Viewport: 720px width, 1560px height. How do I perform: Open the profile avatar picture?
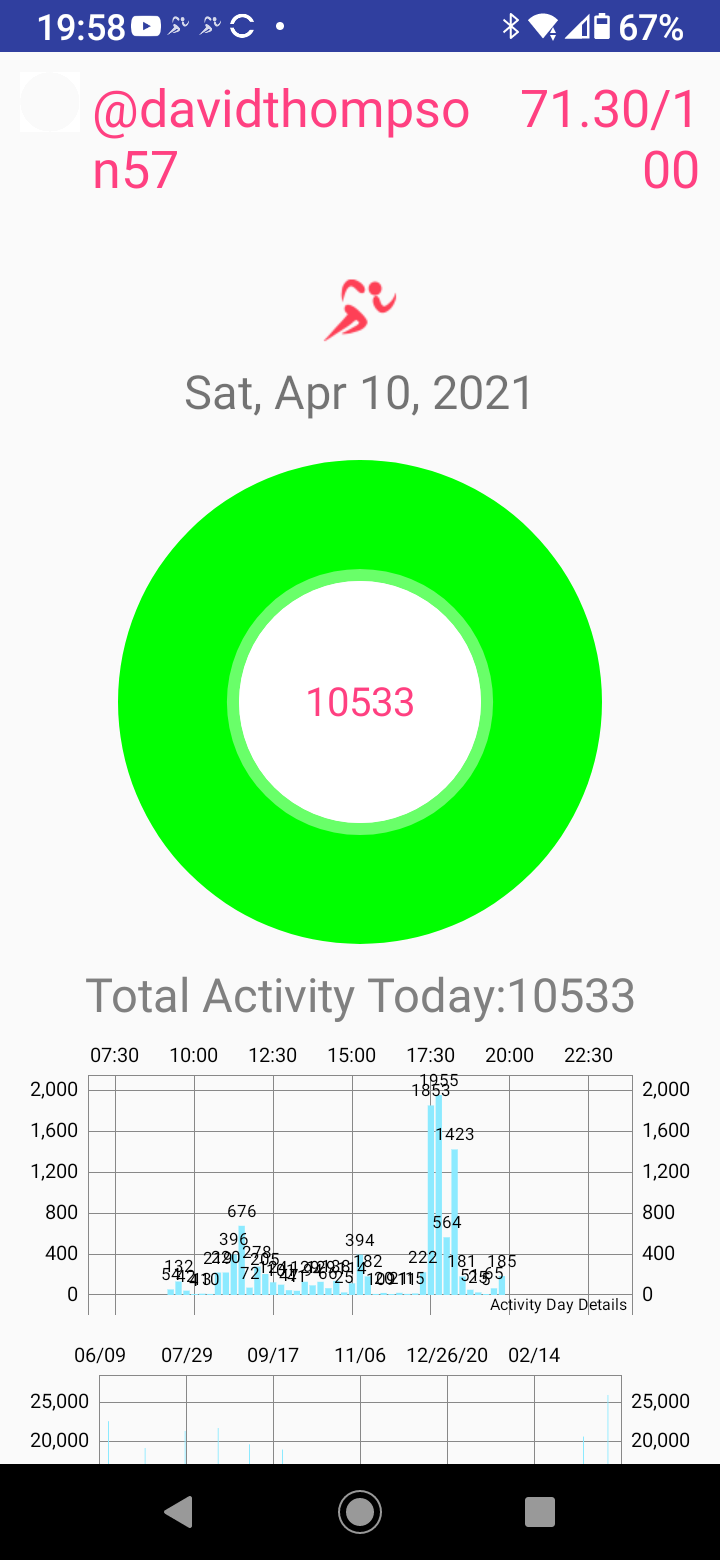(x=49, y=102)
